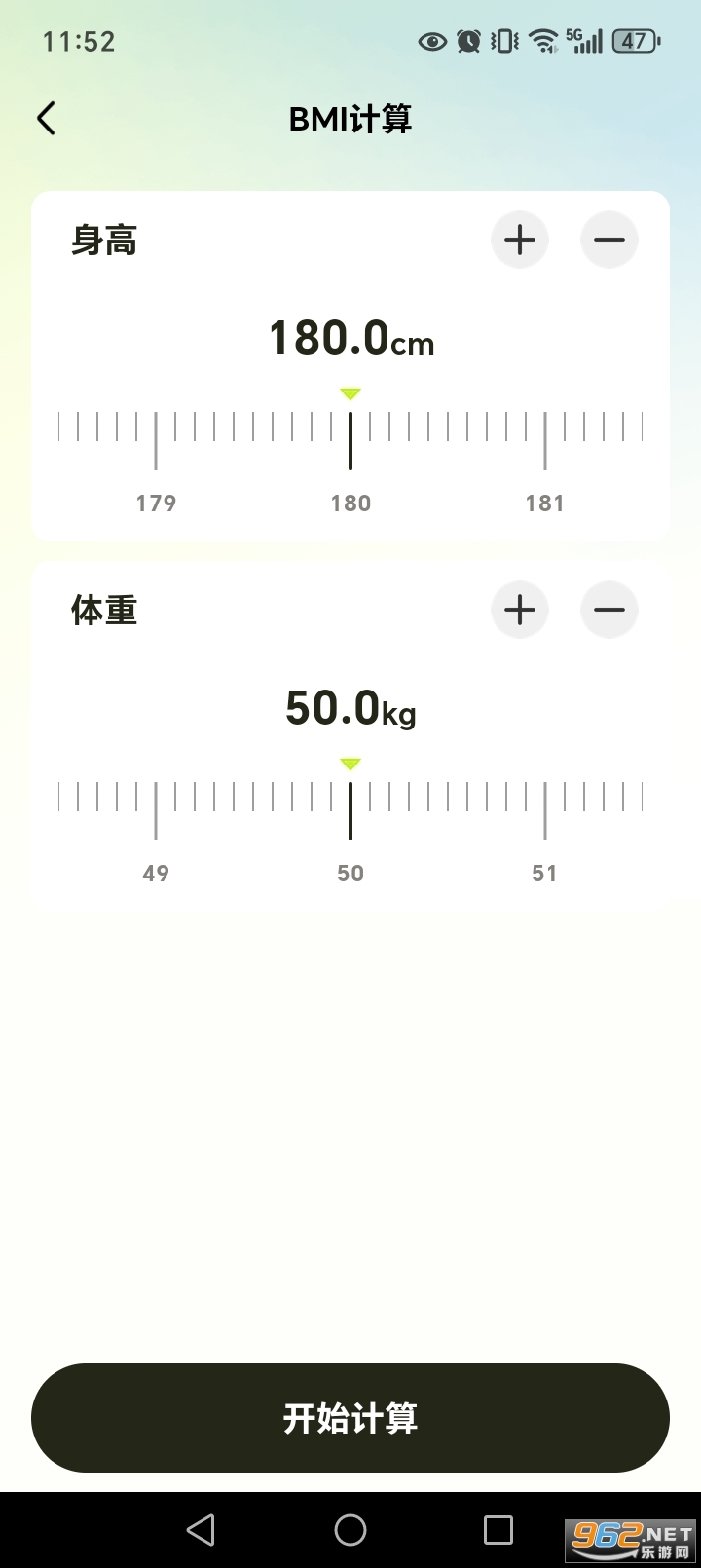Tap the vibration mode status bar icon
The height and width of the screenshot is (1568, 701).
(503, 41)
